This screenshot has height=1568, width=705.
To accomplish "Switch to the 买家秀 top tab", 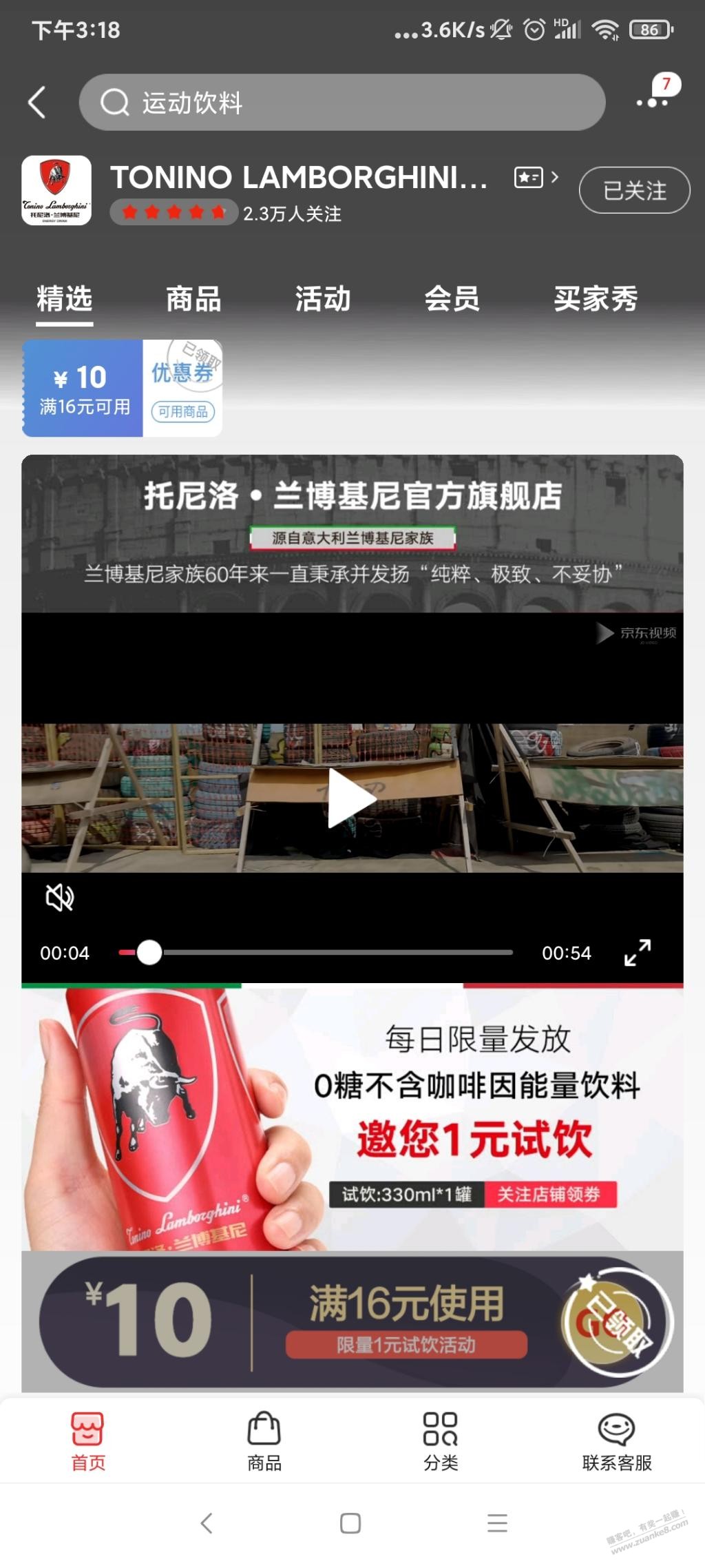I will [596, 299].
